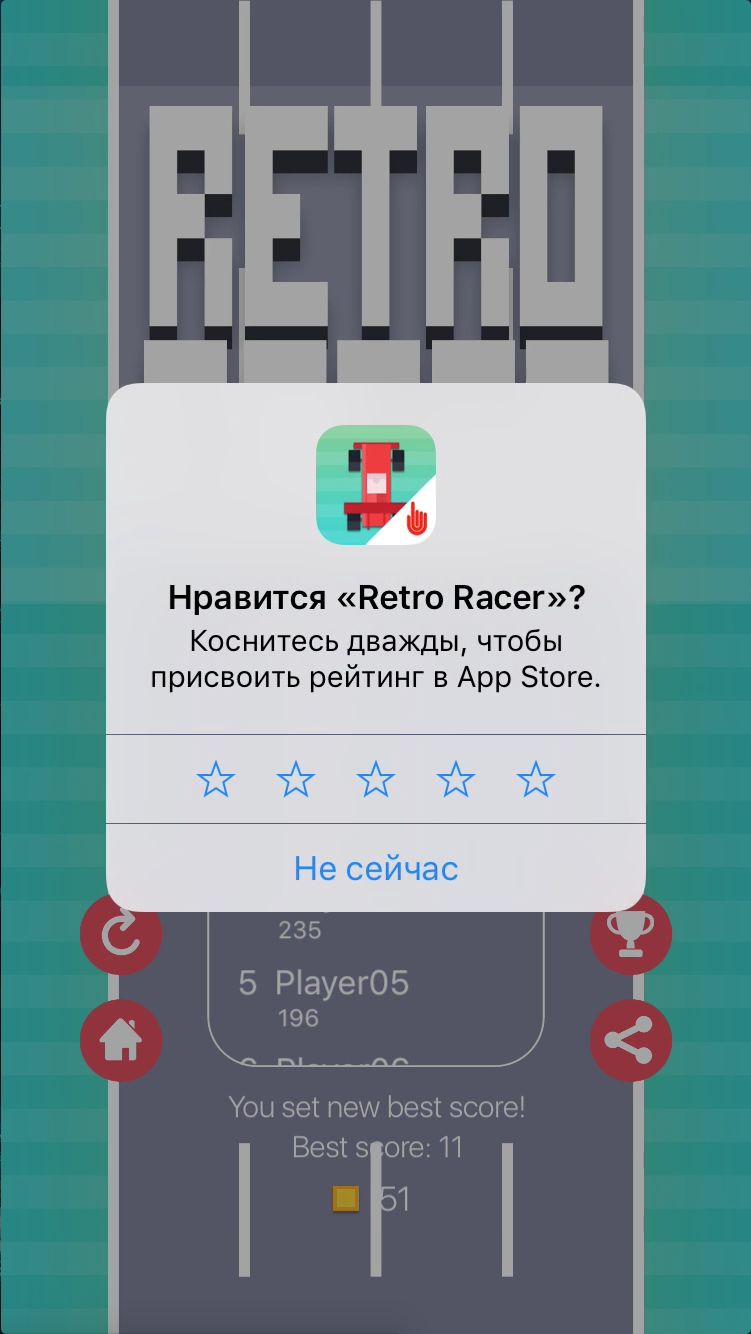Choose the fourth rating star
The width and height of the screenshot is (751, 1334).
456,779
